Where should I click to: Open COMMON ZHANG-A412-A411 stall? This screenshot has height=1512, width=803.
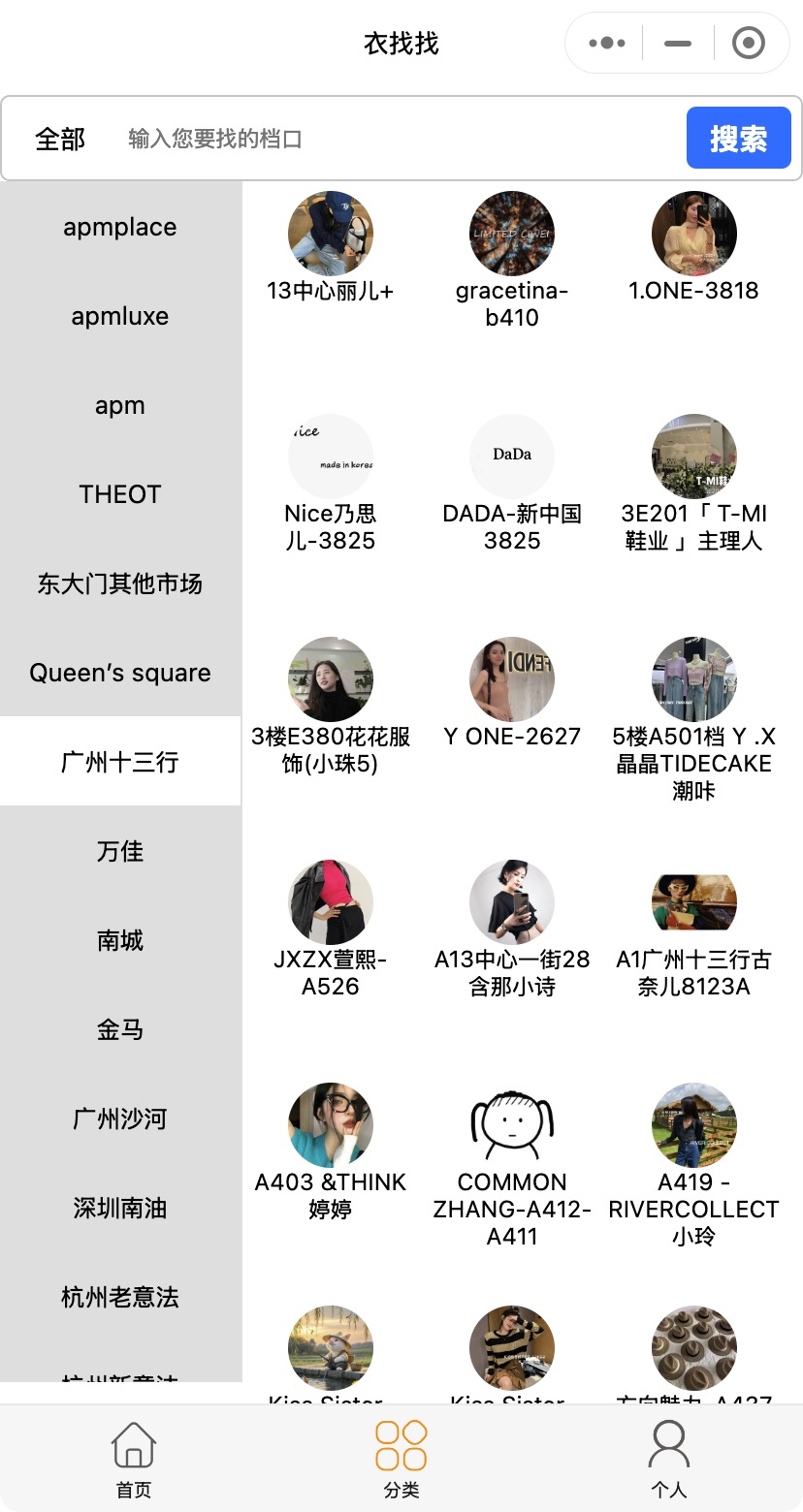click(511, 1125)
